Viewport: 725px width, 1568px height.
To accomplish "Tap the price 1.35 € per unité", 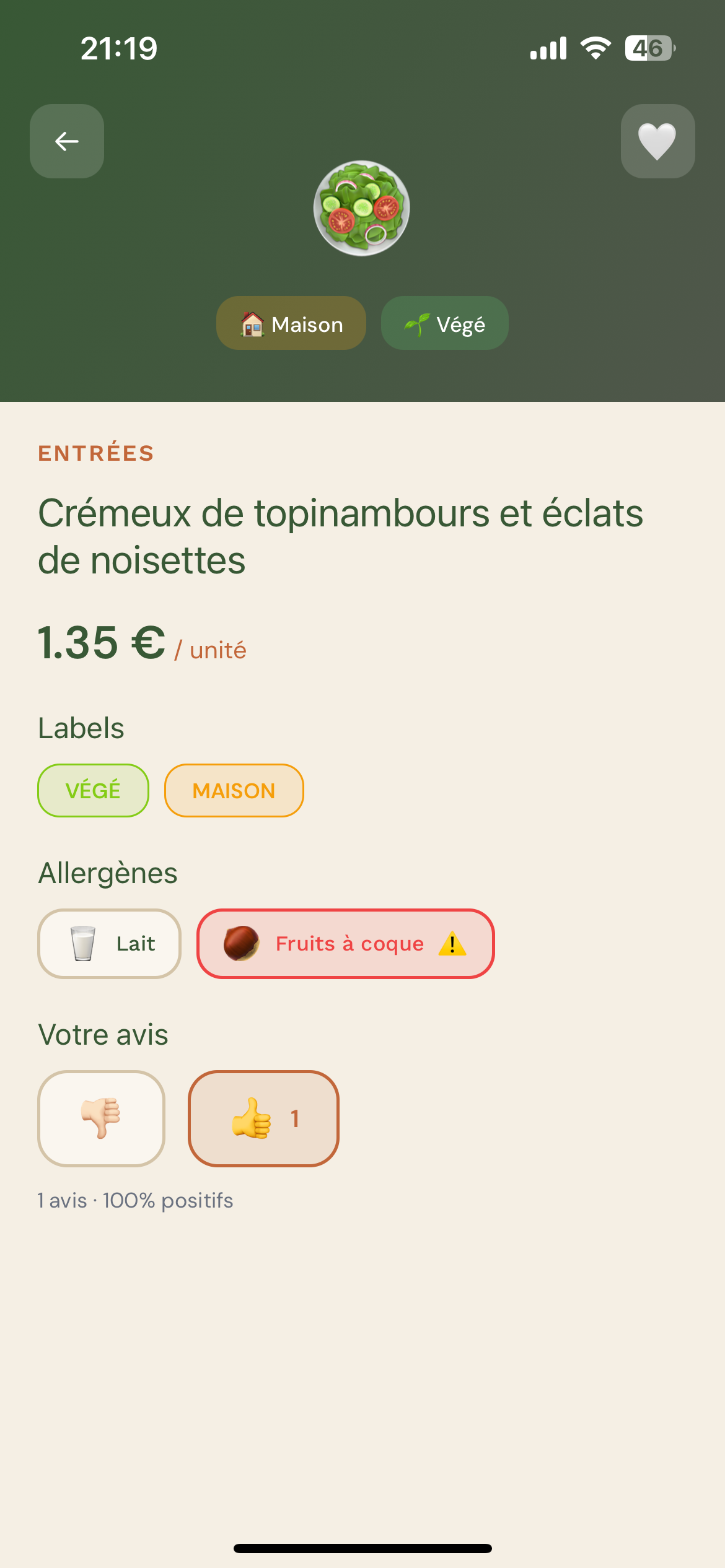I will point(100,646).
